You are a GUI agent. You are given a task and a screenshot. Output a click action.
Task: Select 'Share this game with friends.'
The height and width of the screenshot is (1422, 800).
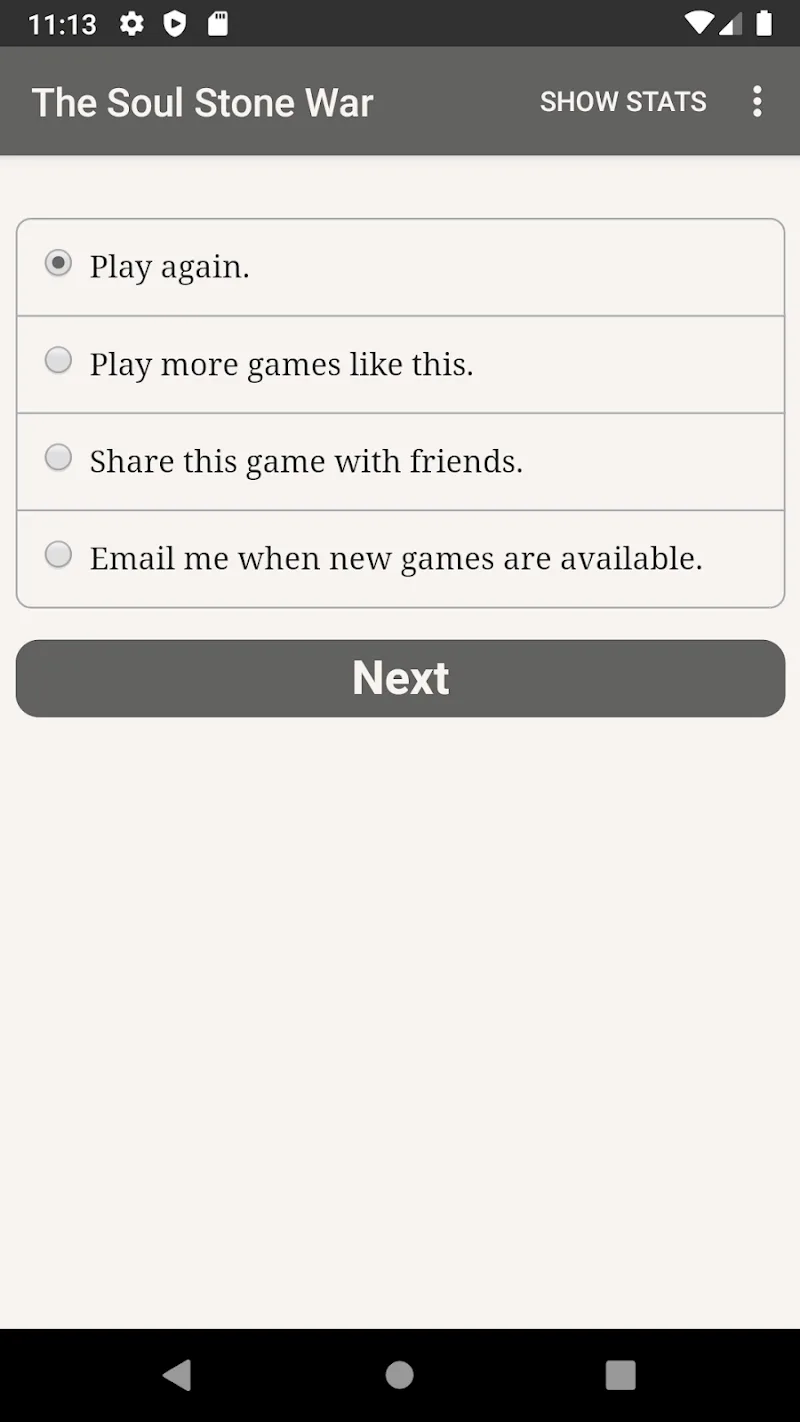[59, 458]
